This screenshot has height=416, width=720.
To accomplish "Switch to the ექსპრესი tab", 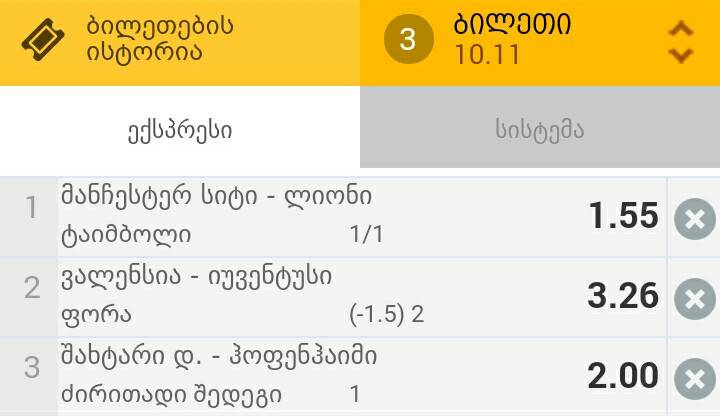I will pos(180,130).
